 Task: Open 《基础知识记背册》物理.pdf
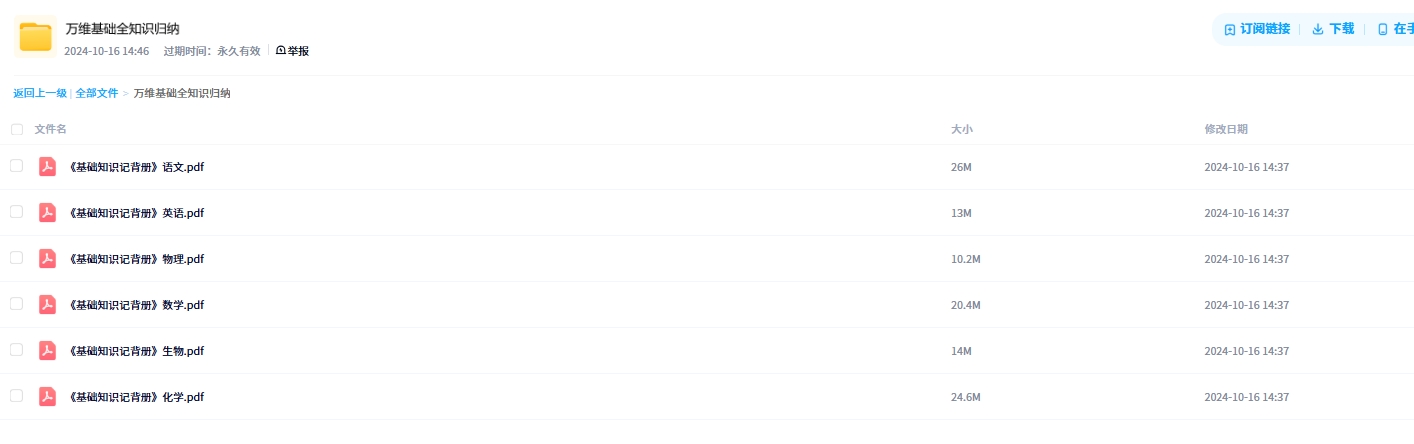(136, 259)
